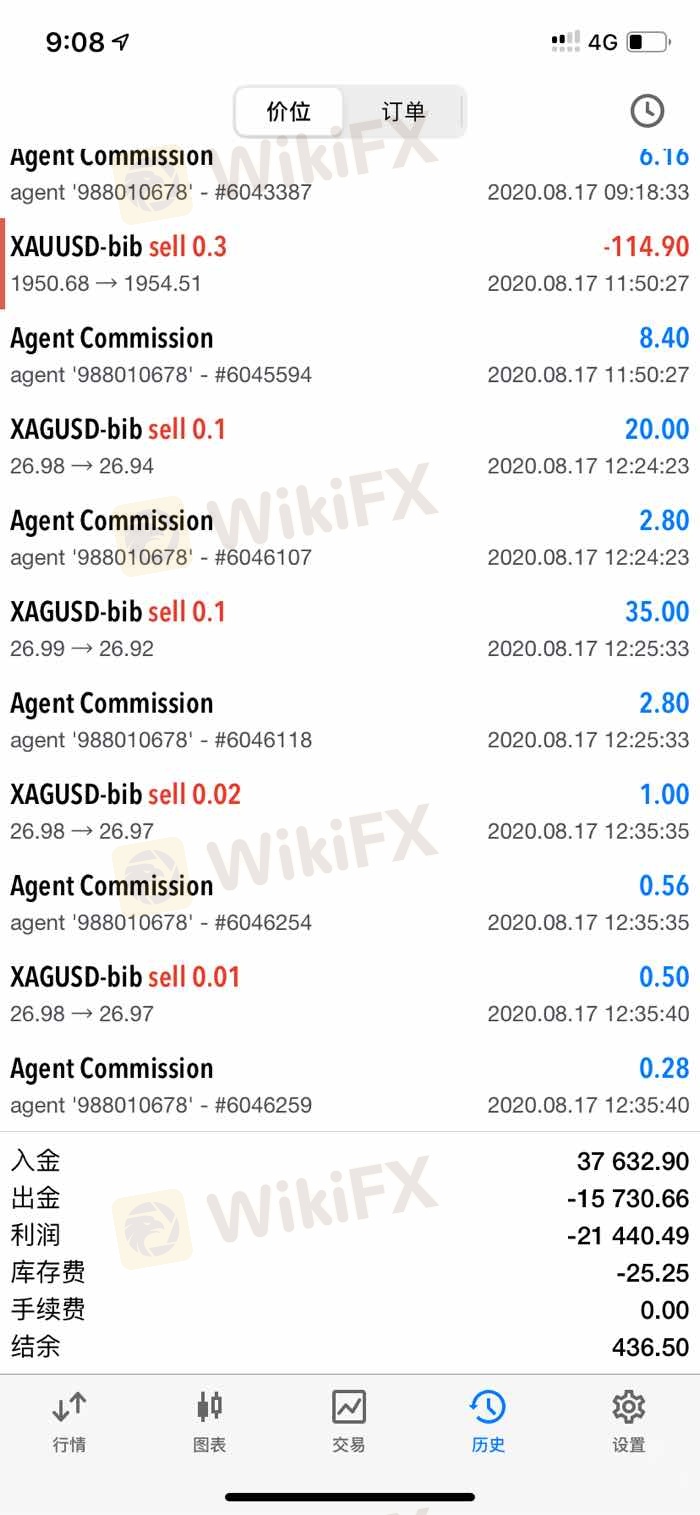Open the XAGUSD-bib deal with 35.00 profit
700x1515 pixels.
[350, 629]
